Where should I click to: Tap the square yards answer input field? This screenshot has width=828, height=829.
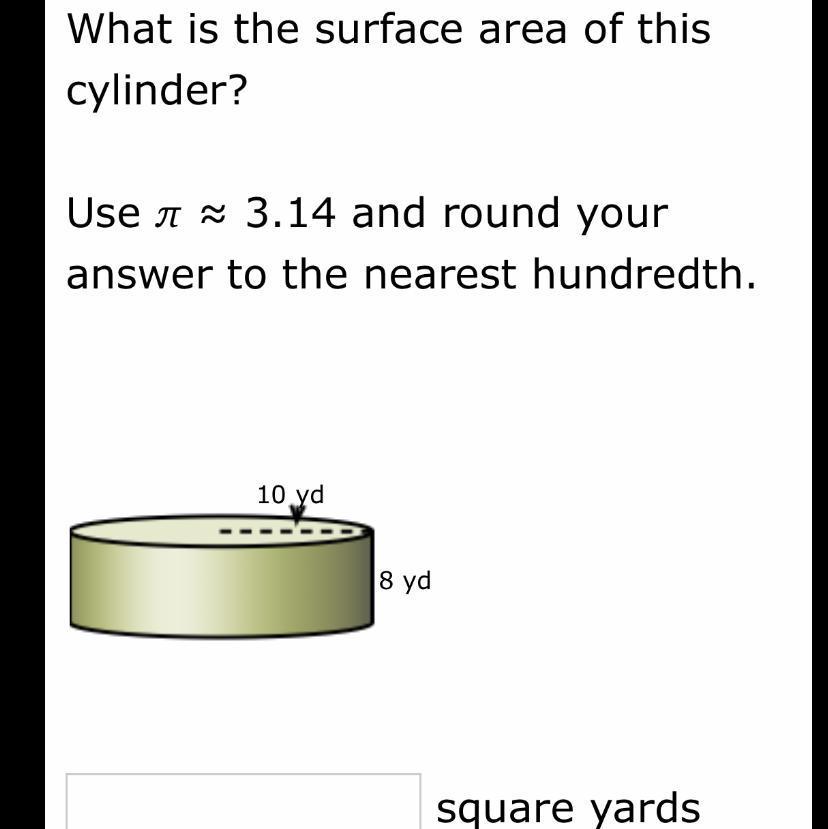coord(243,803)
